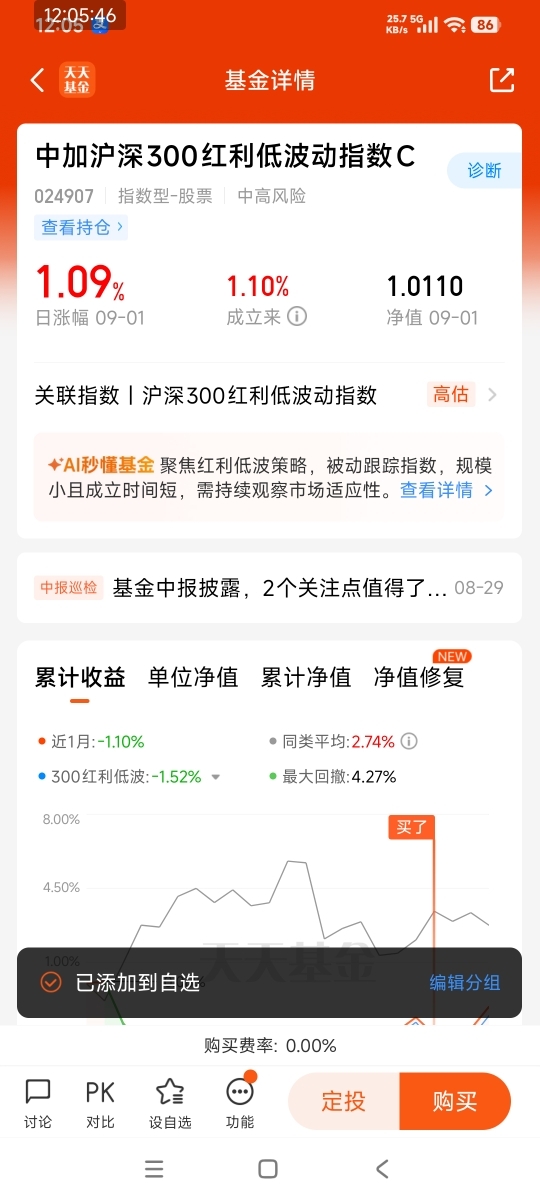Select the 累计收益 tab
The image size is (540, 1200).
point(80,677)
